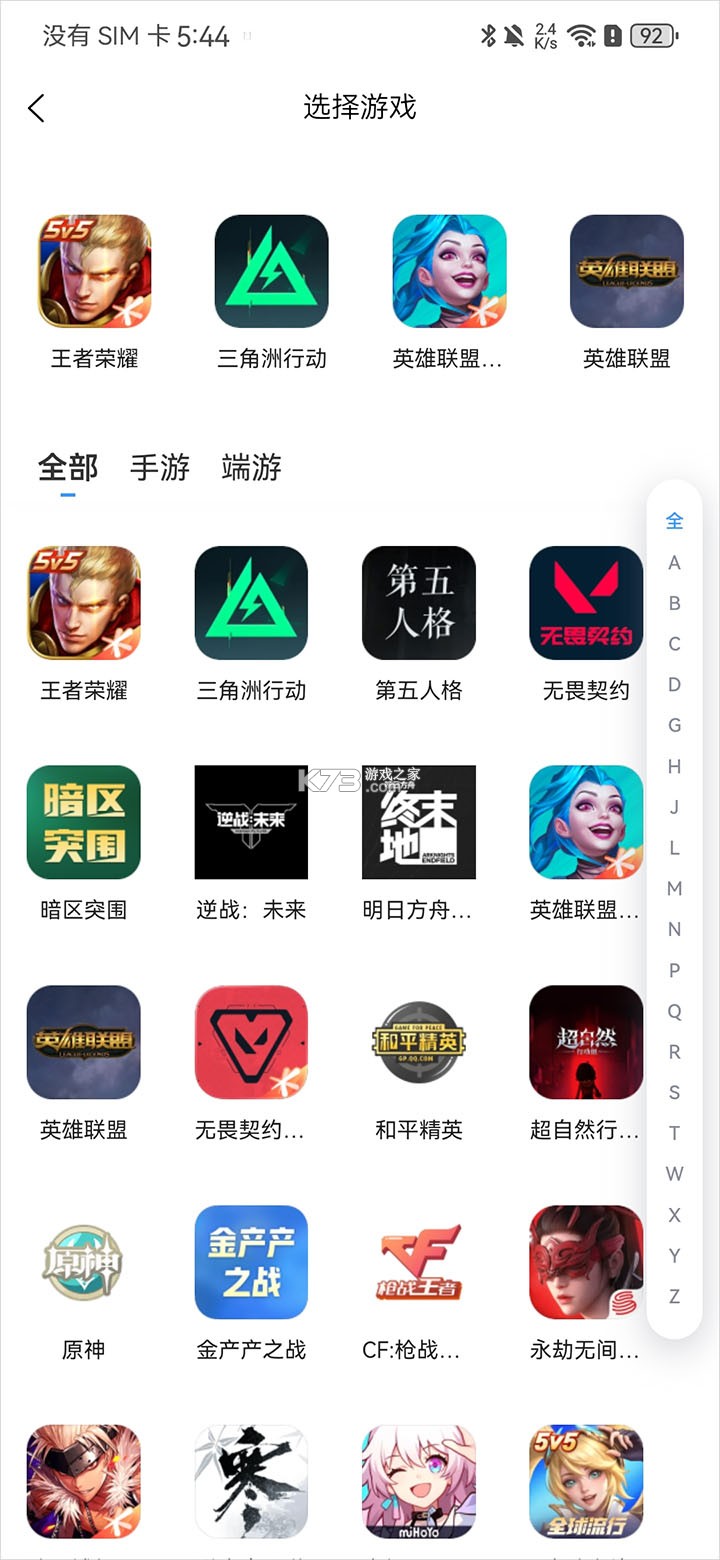Open the 无畏契约 game icon
This screenshot has width=720, height=1560.
tap(585, 603)
